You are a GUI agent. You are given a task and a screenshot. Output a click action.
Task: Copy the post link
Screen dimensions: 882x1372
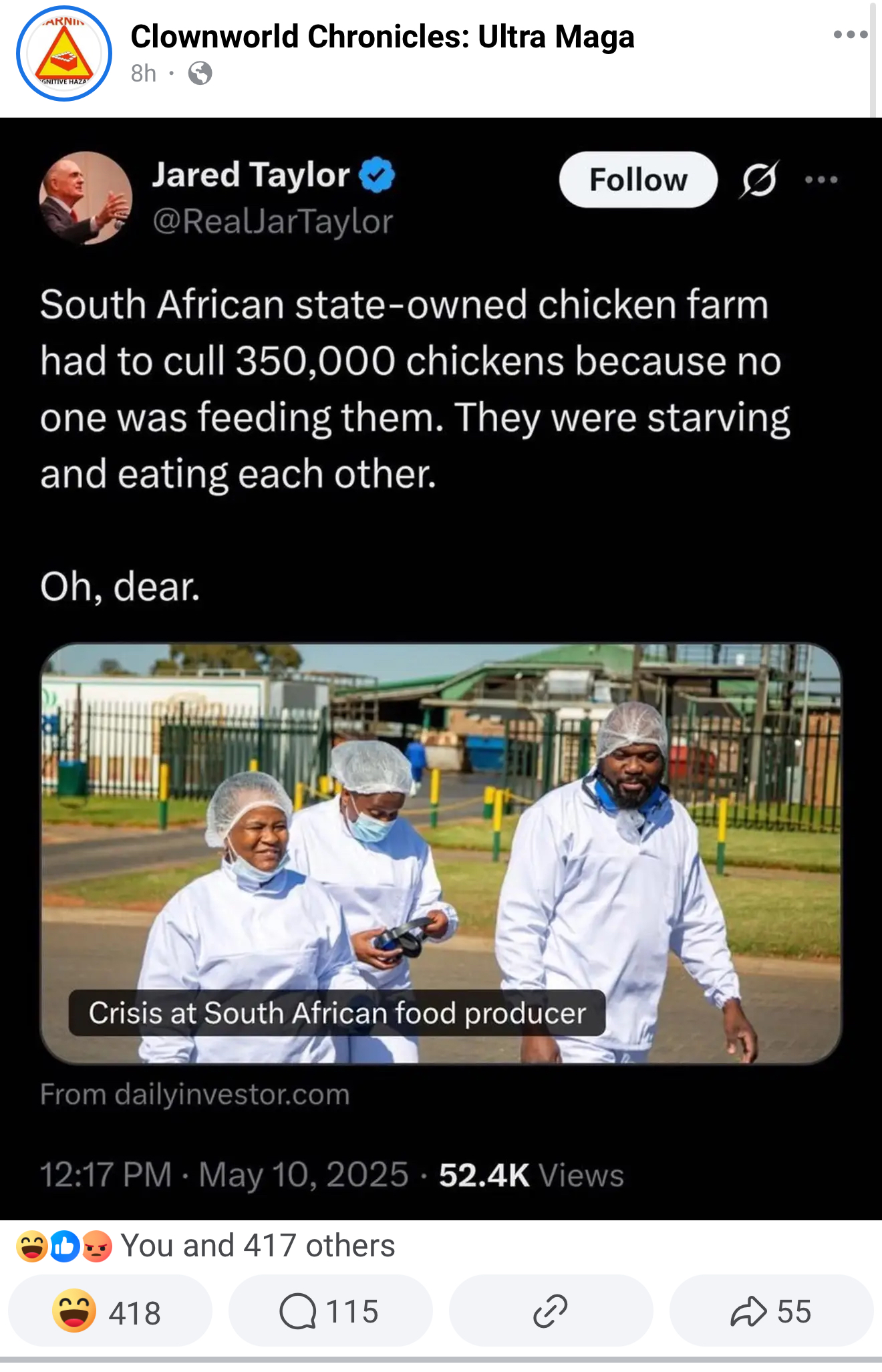click(x=551, y=1311)
